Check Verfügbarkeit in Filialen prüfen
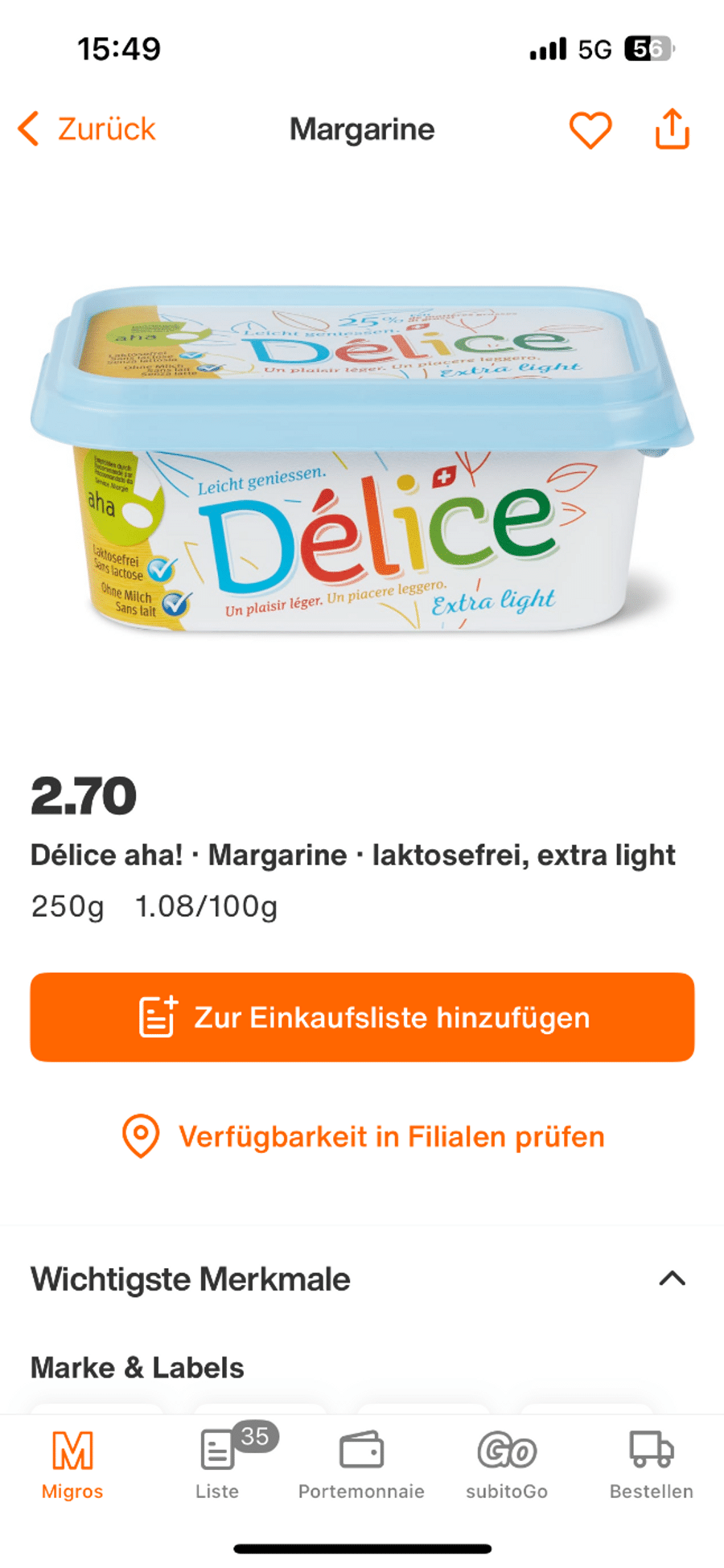This screenshot has height=1568, width=724. 362,1136
